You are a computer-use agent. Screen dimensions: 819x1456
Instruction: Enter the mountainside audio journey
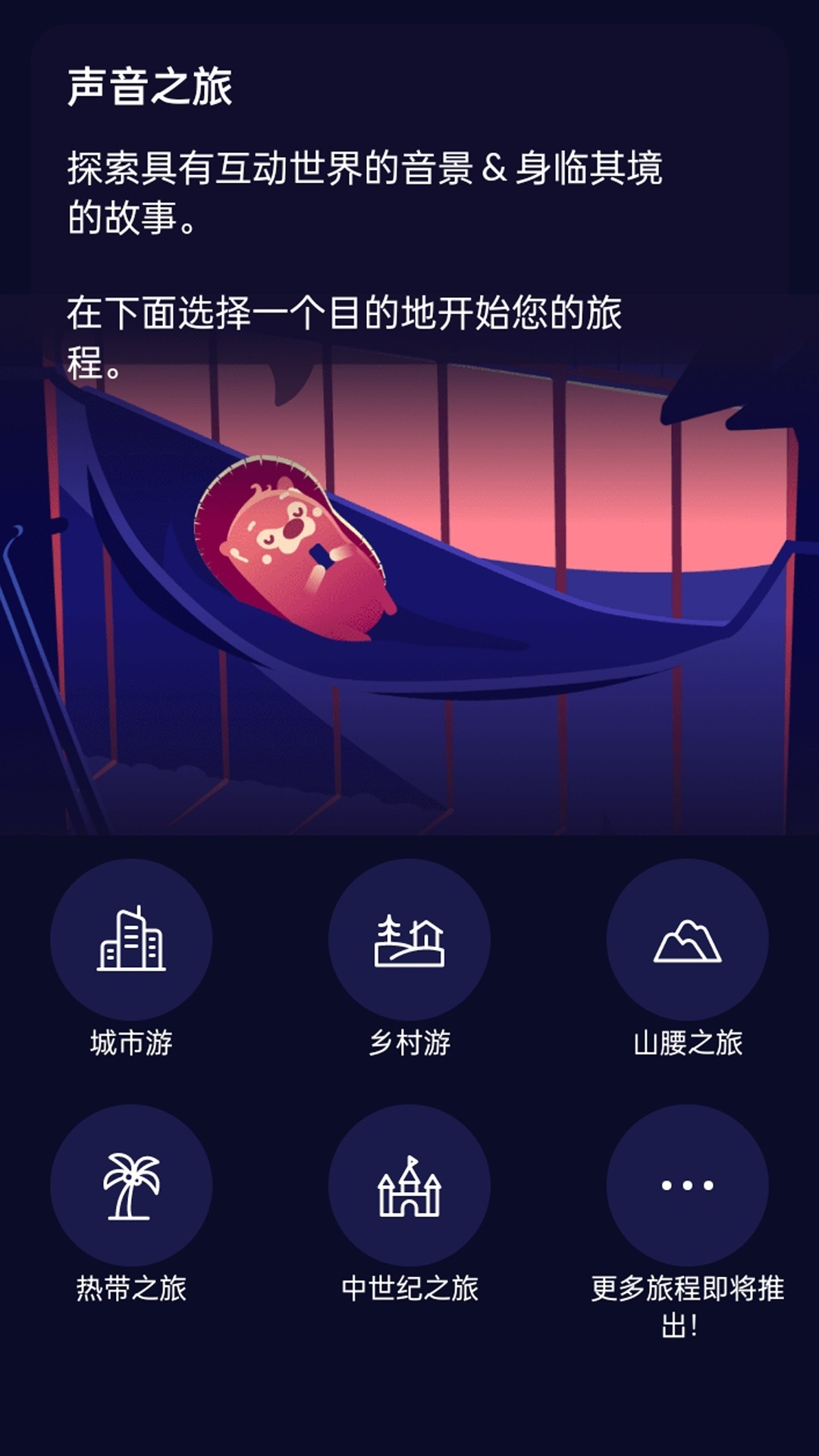click(x=686, y=940)
